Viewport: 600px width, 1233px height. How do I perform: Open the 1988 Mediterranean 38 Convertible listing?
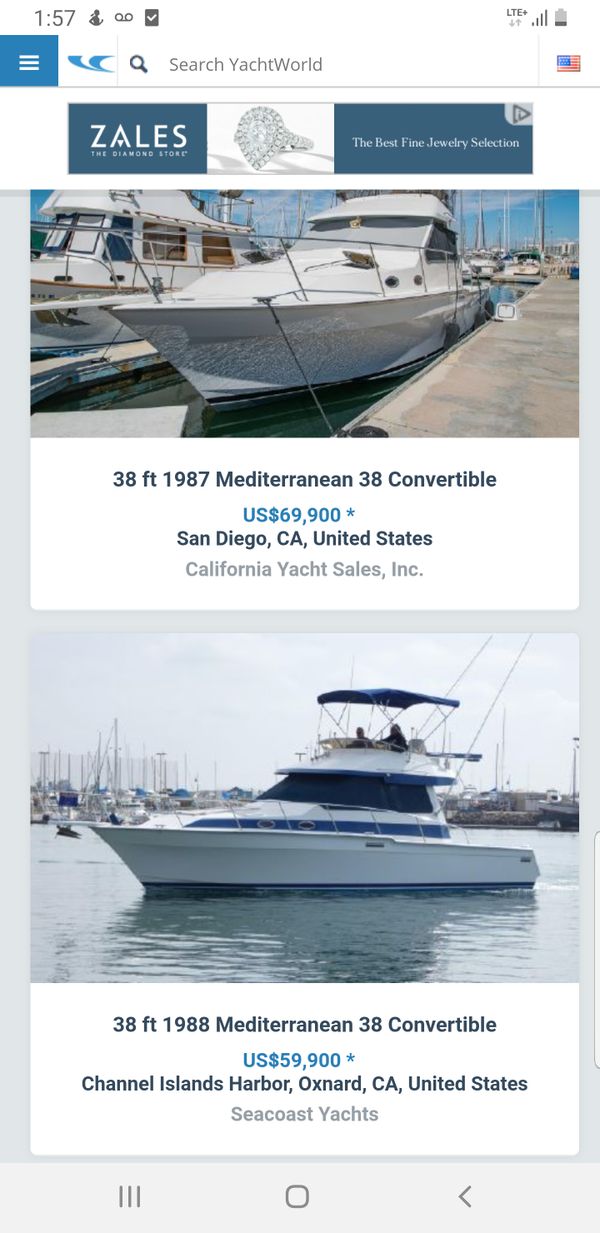[305, 1025]
